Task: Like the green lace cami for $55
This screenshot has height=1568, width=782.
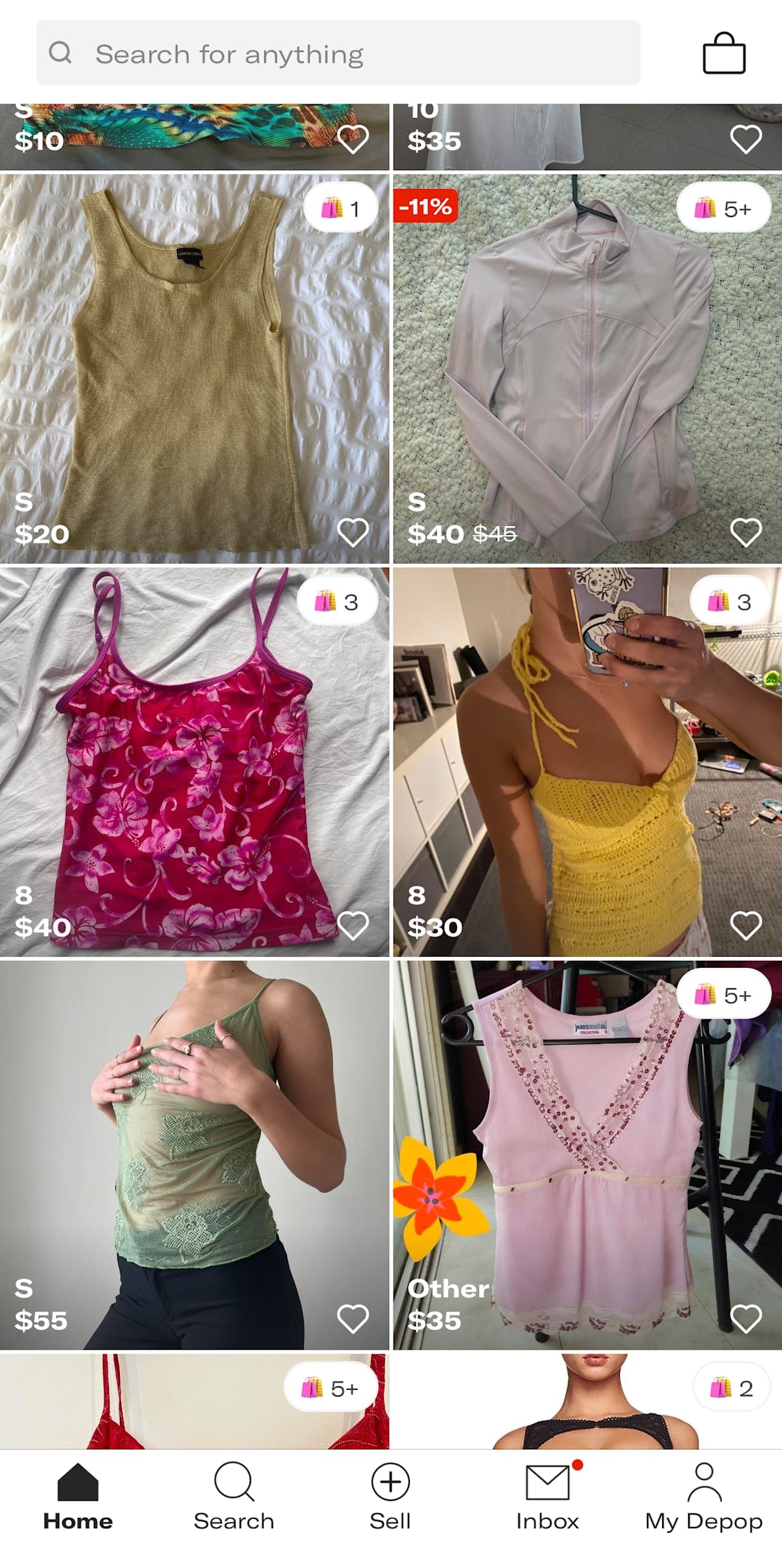Action: pyautogui.click(x=353, y=1318)
